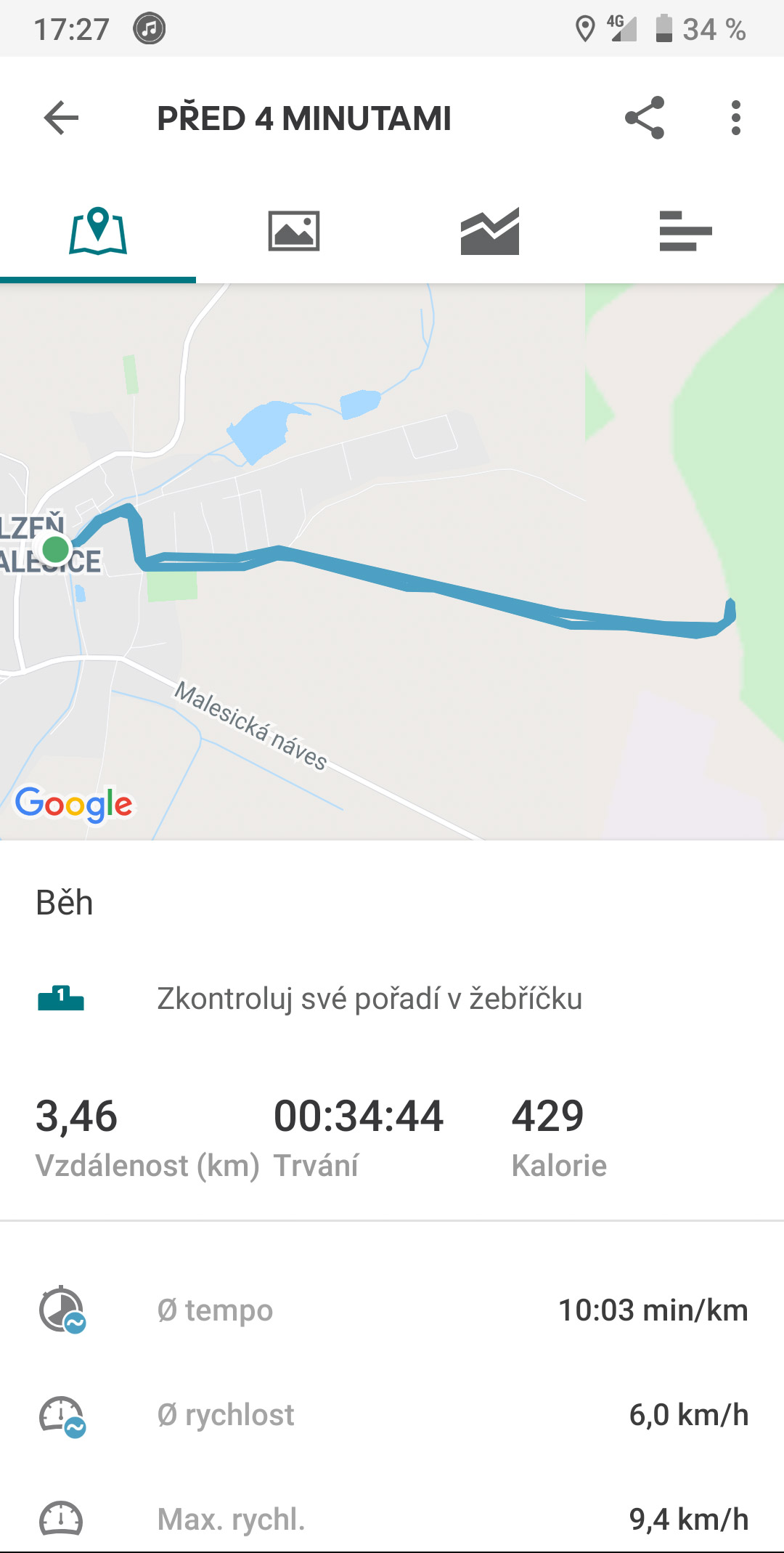Open the three-dot overflow menu
Image resolution: width=784 pixels, height=1553 pixels.
pyautogui.click(x=736, y=118)
